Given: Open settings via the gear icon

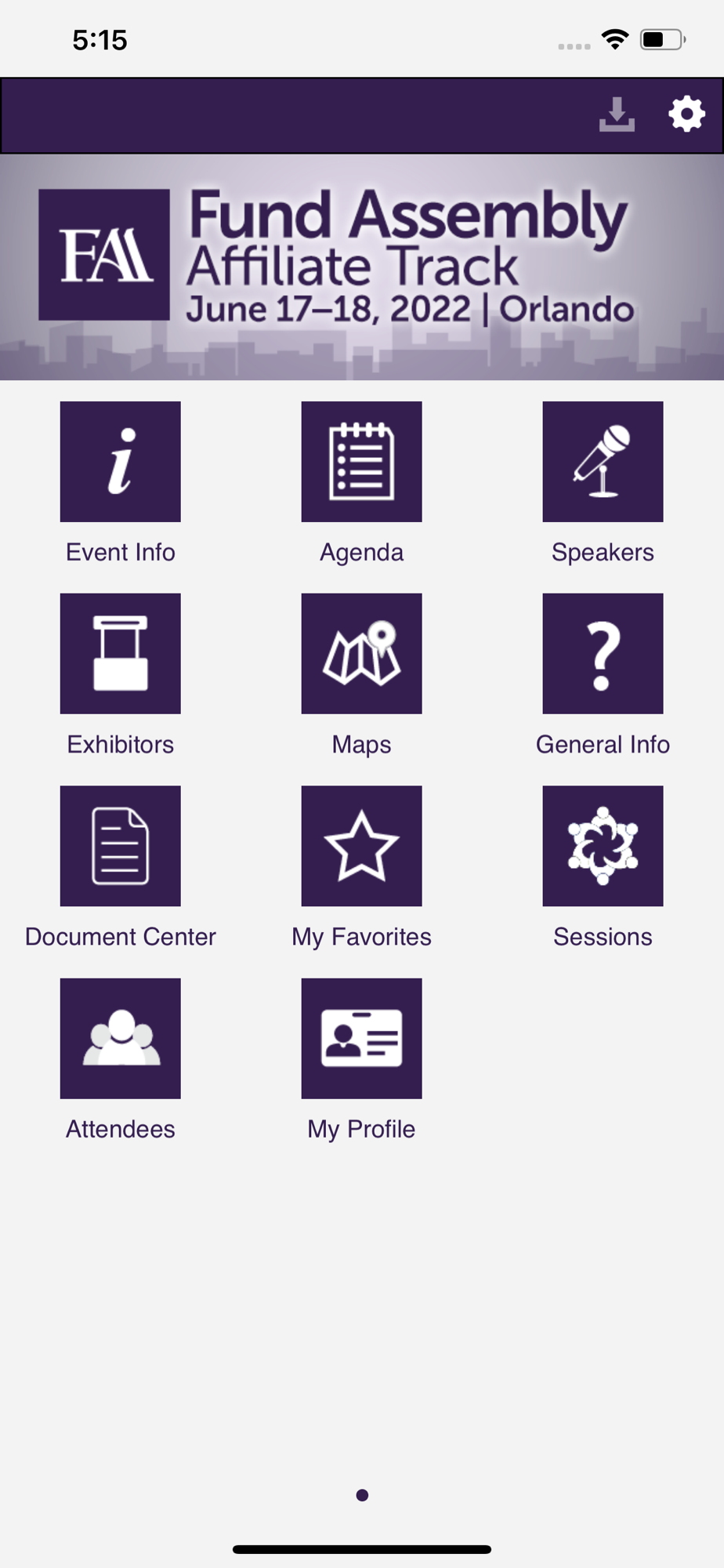Looking at the screenshot, I should 686,114.
